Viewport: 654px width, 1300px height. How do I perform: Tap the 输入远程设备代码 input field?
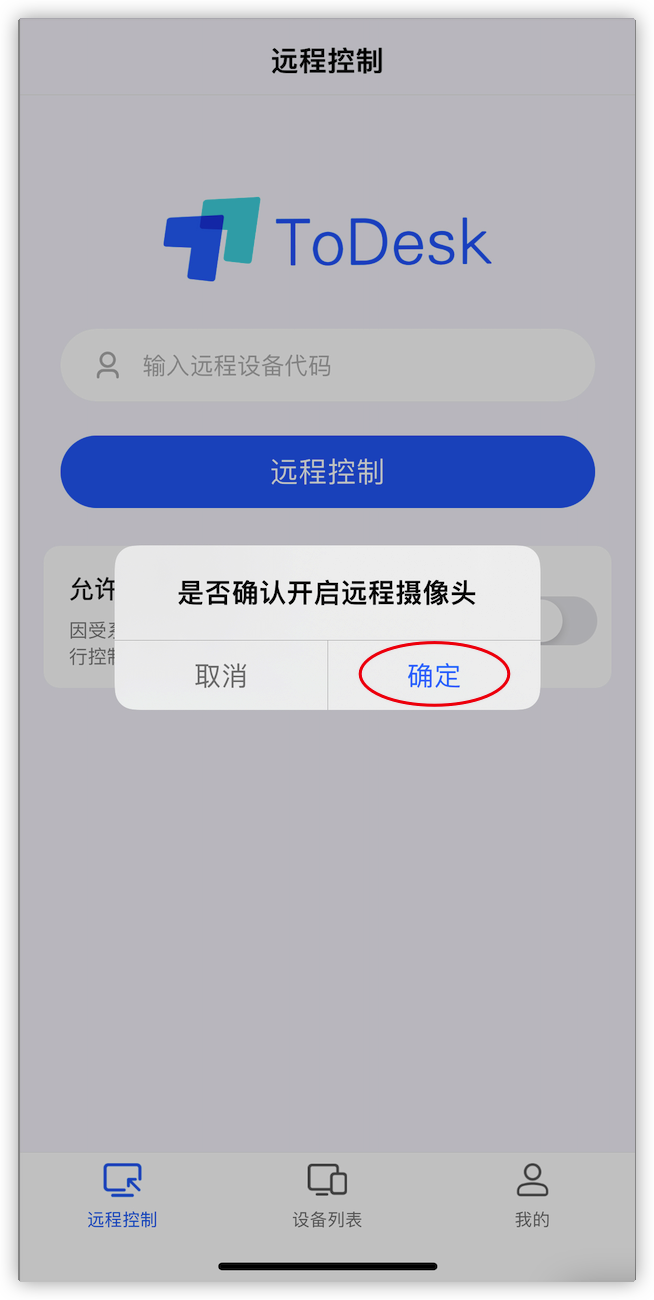tap(327, 365)
